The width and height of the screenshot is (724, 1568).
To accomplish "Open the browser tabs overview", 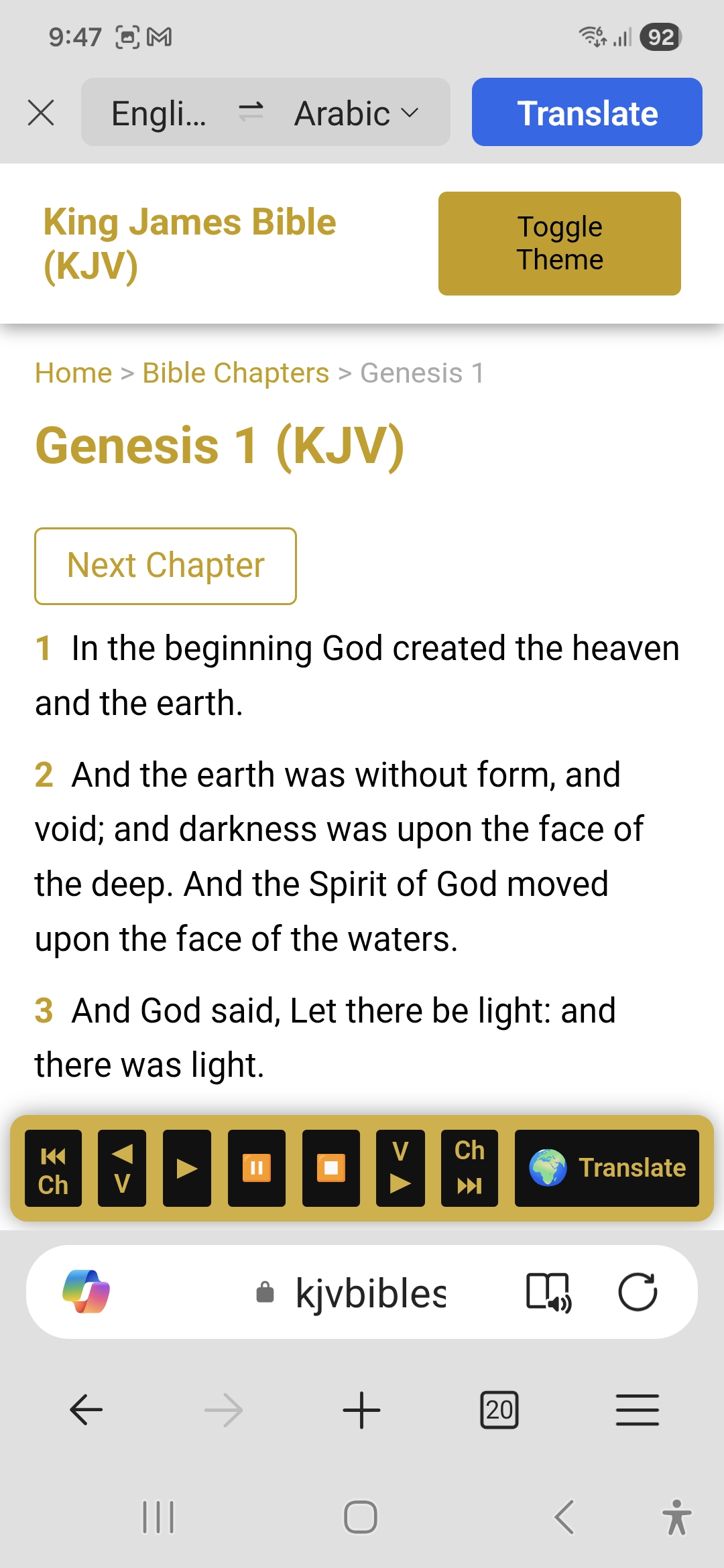I will click(499, 1410).
